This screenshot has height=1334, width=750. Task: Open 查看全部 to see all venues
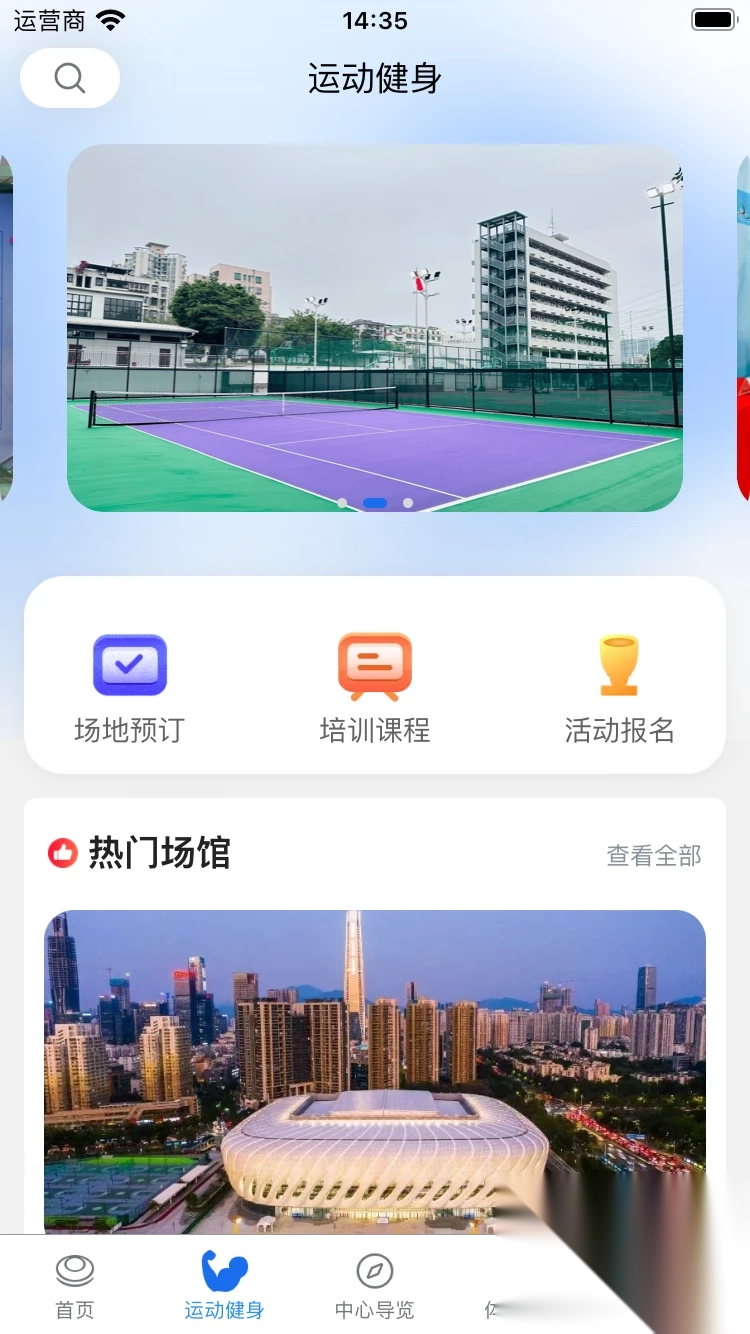coord(652,856)
